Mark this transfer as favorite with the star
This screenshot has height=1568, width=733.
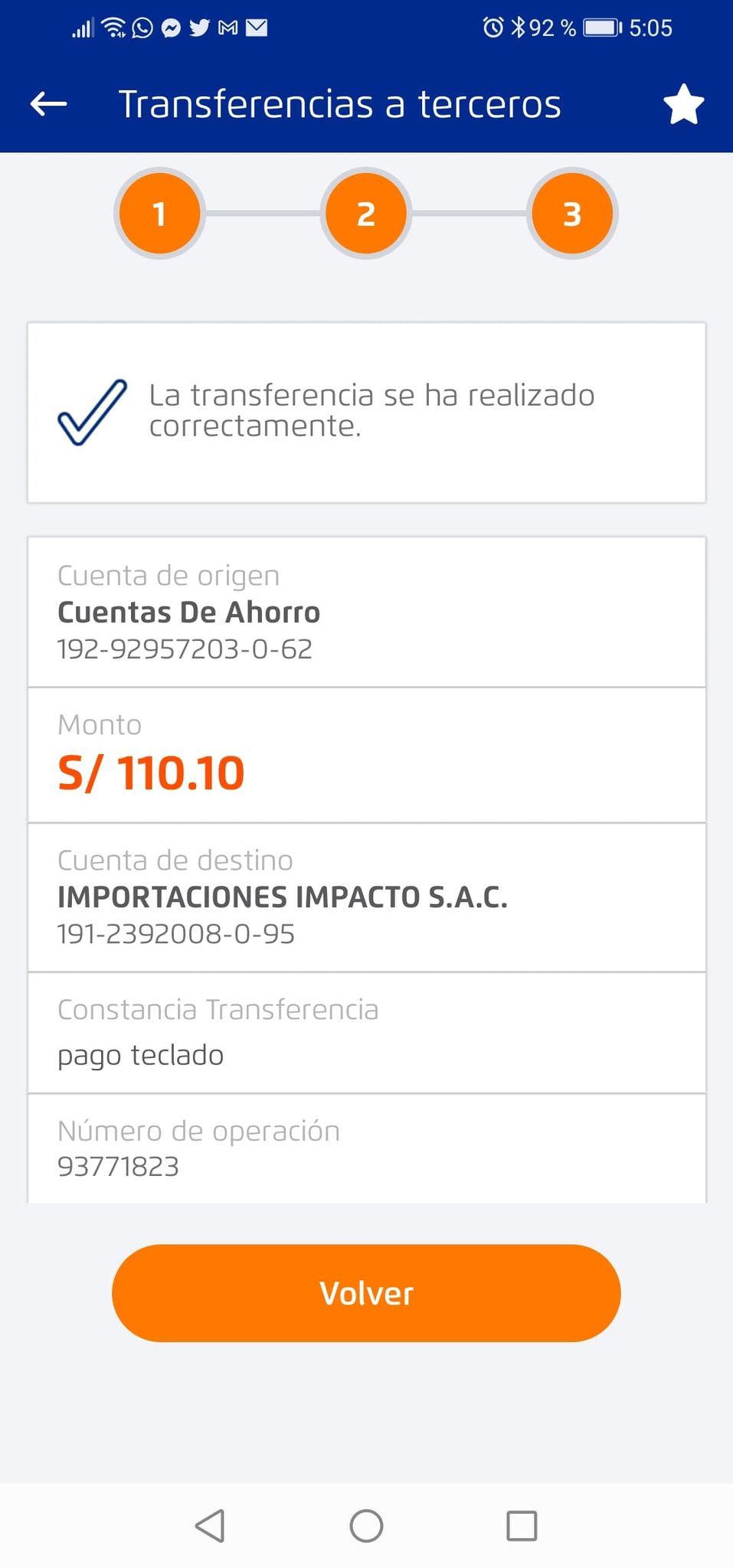[x=683, y=104]
